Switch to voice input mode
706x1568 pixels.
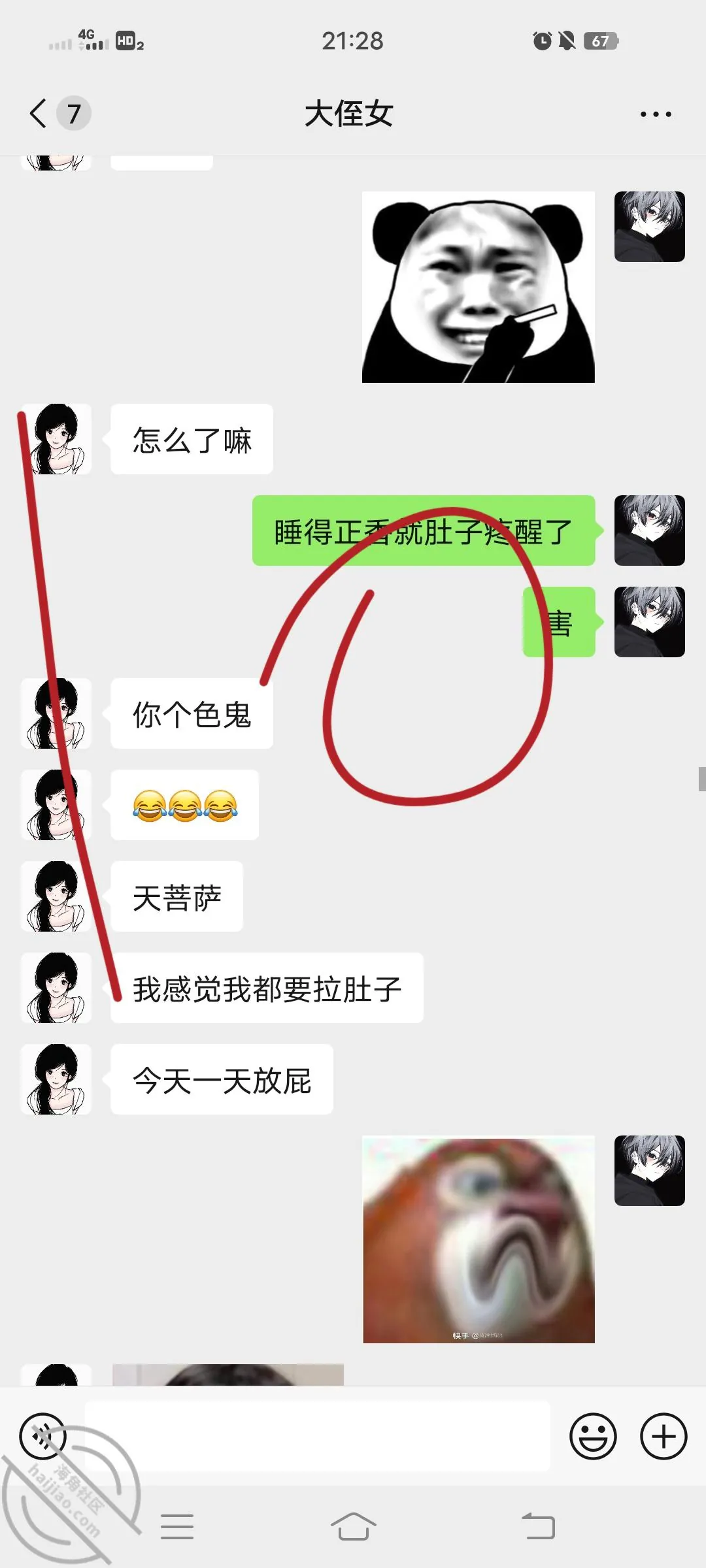[x=43, y=1436]
